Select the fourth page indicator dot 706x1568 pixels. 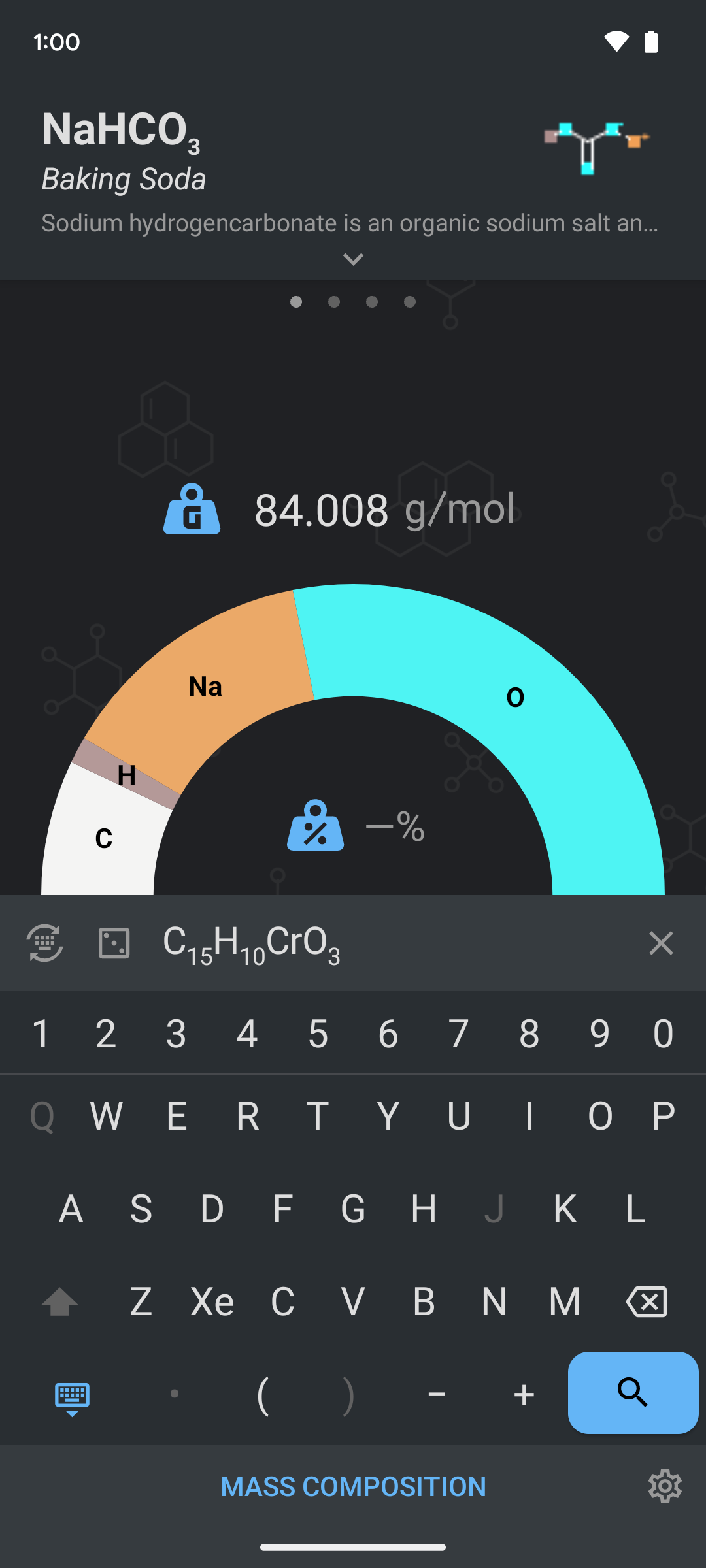point(410,302)
